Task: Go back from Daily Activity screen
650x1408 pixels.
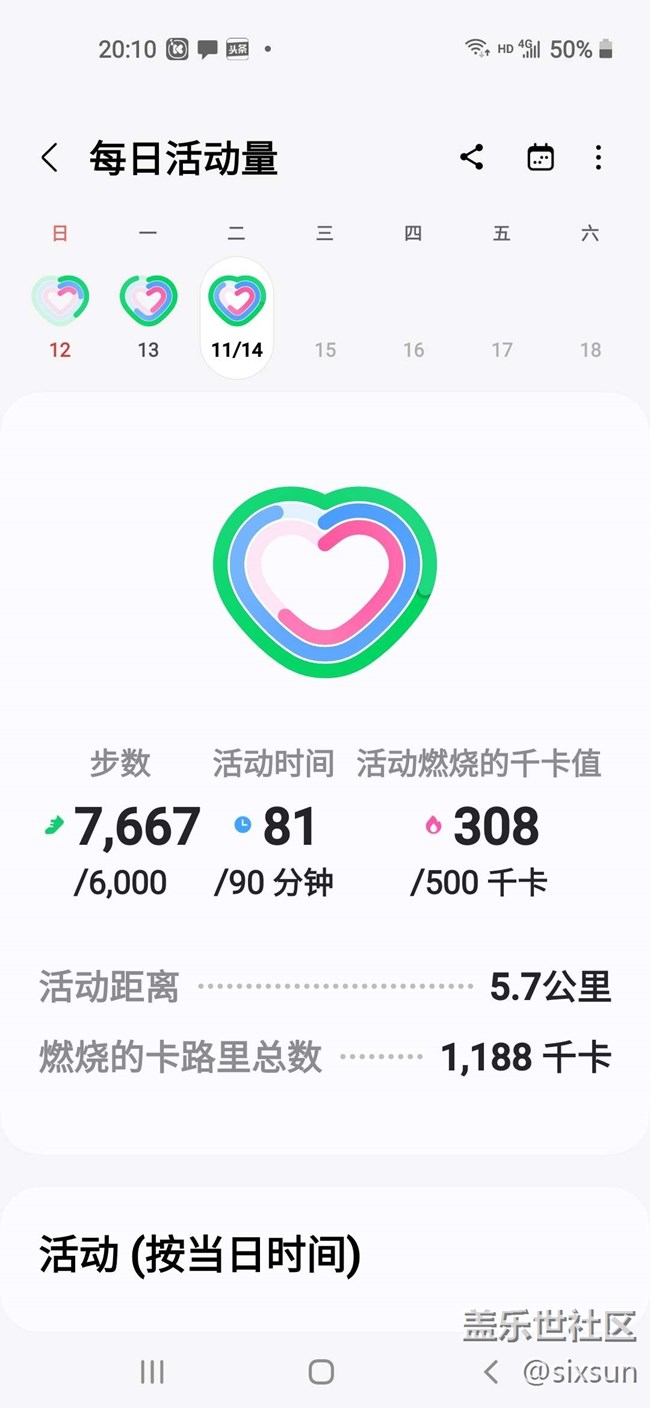Action: click(49, 158)
